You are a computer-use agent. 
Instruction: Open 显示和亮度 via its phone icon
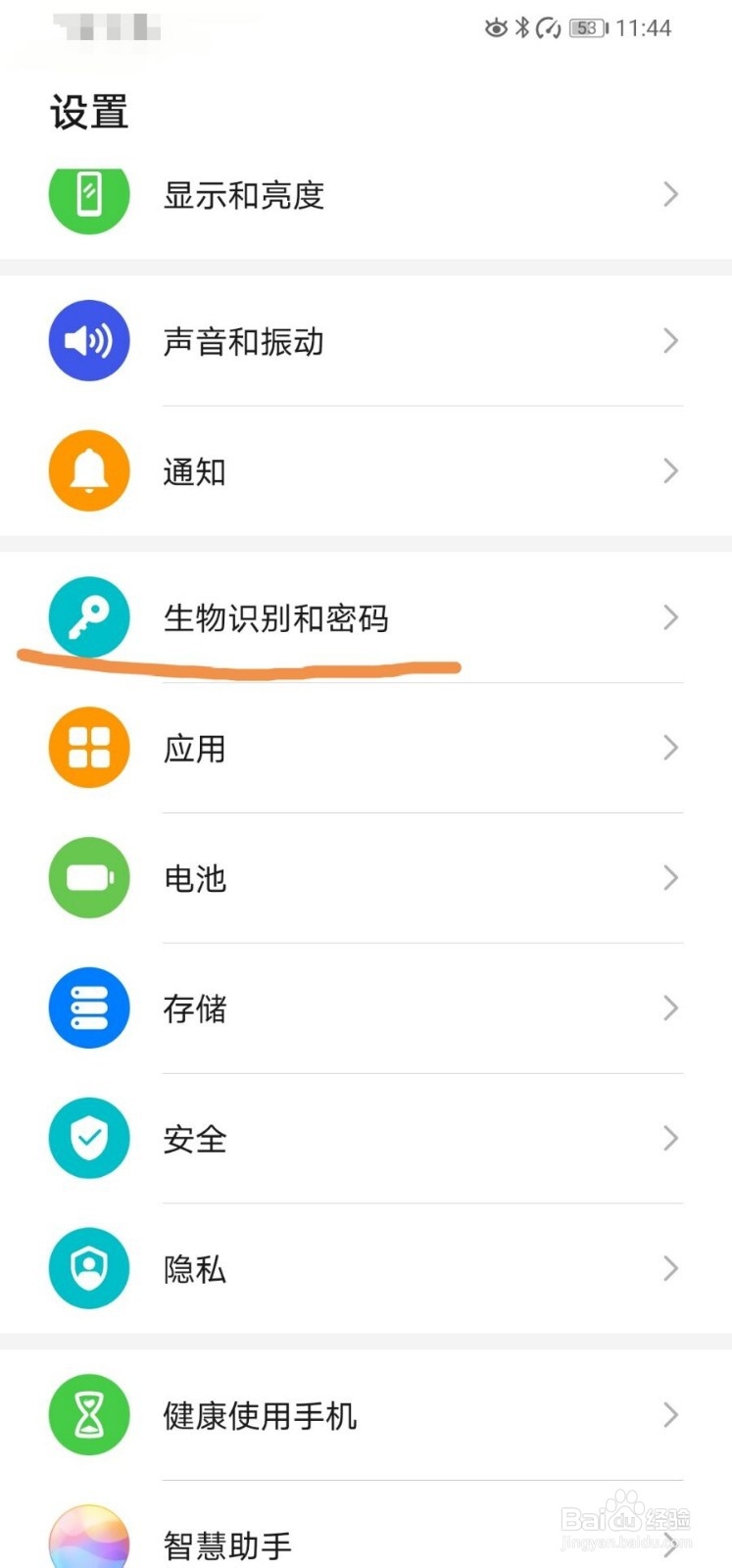(88, 195)
